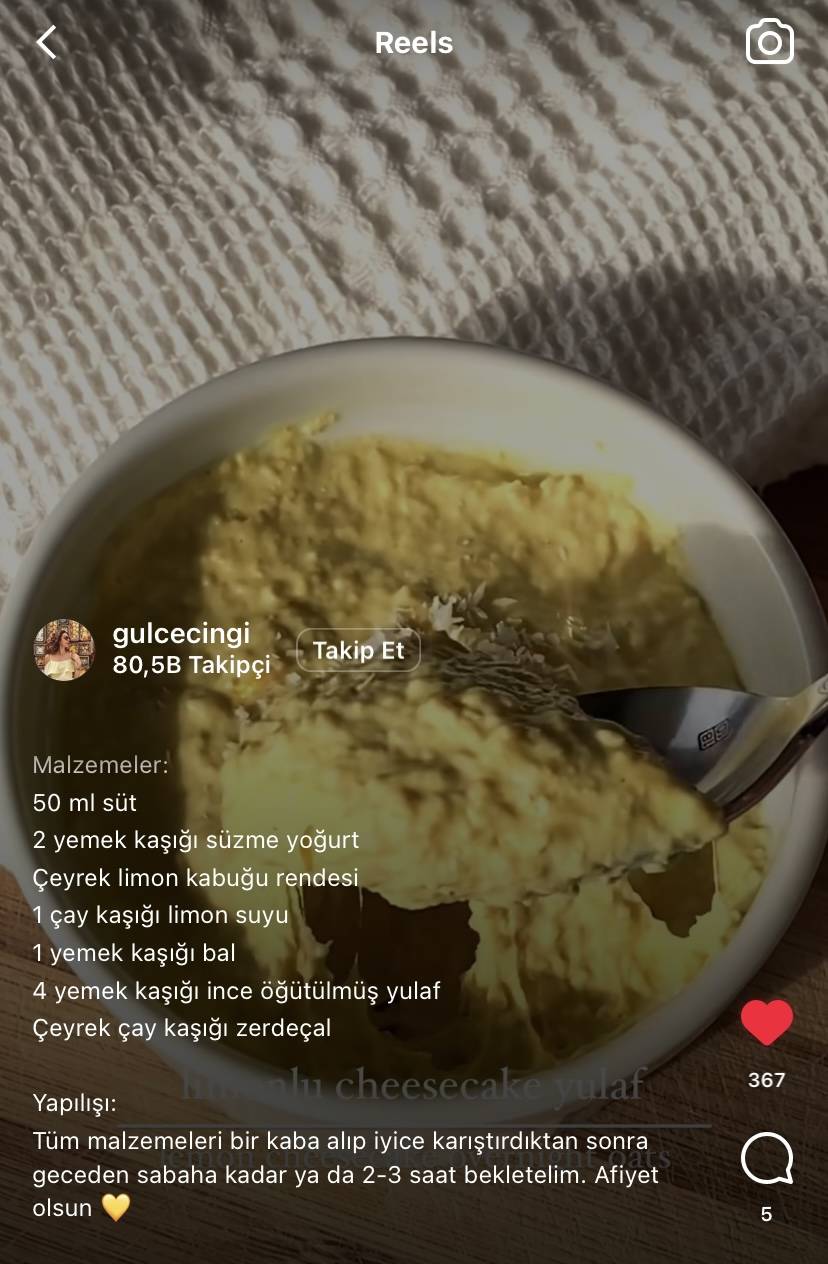
Task: Open gulcecingi's profile picture
Action: tap(64, 650)
